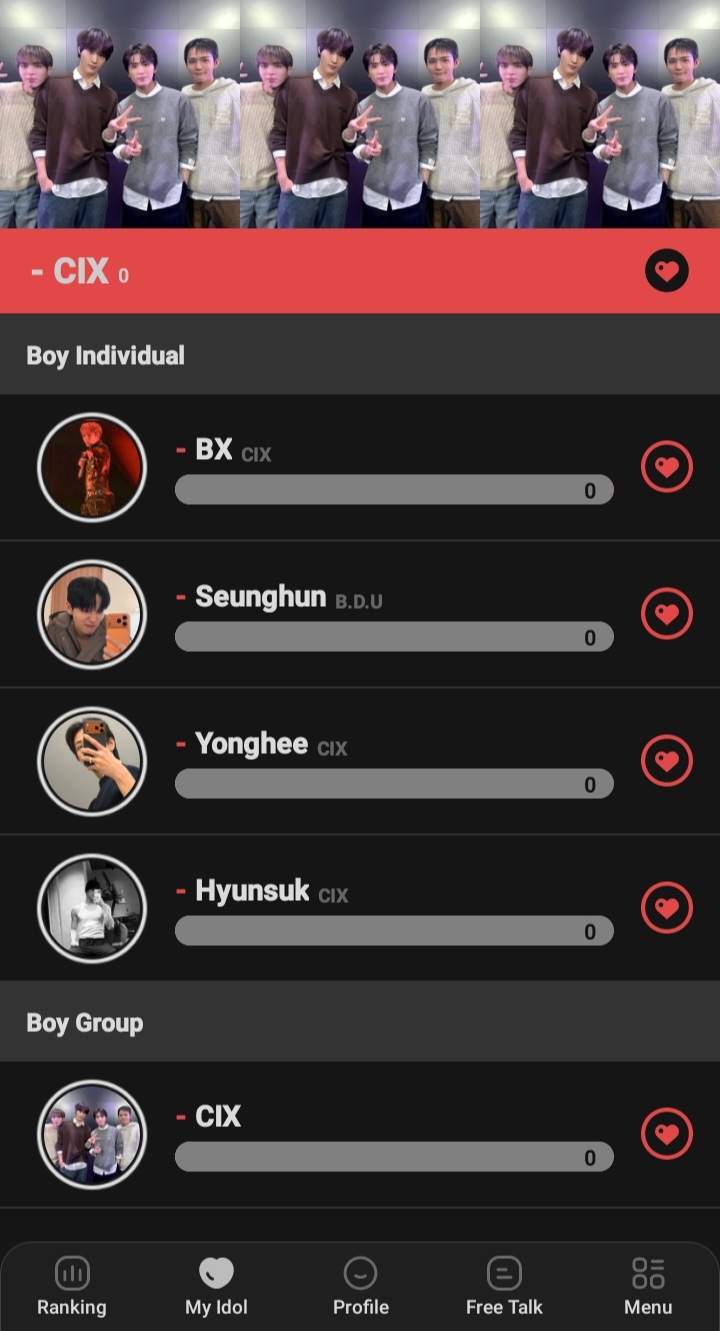Heart the CIX boy group entry
The width and height of the screenshot is (720, 1331).
click(x=667, y=1134)
